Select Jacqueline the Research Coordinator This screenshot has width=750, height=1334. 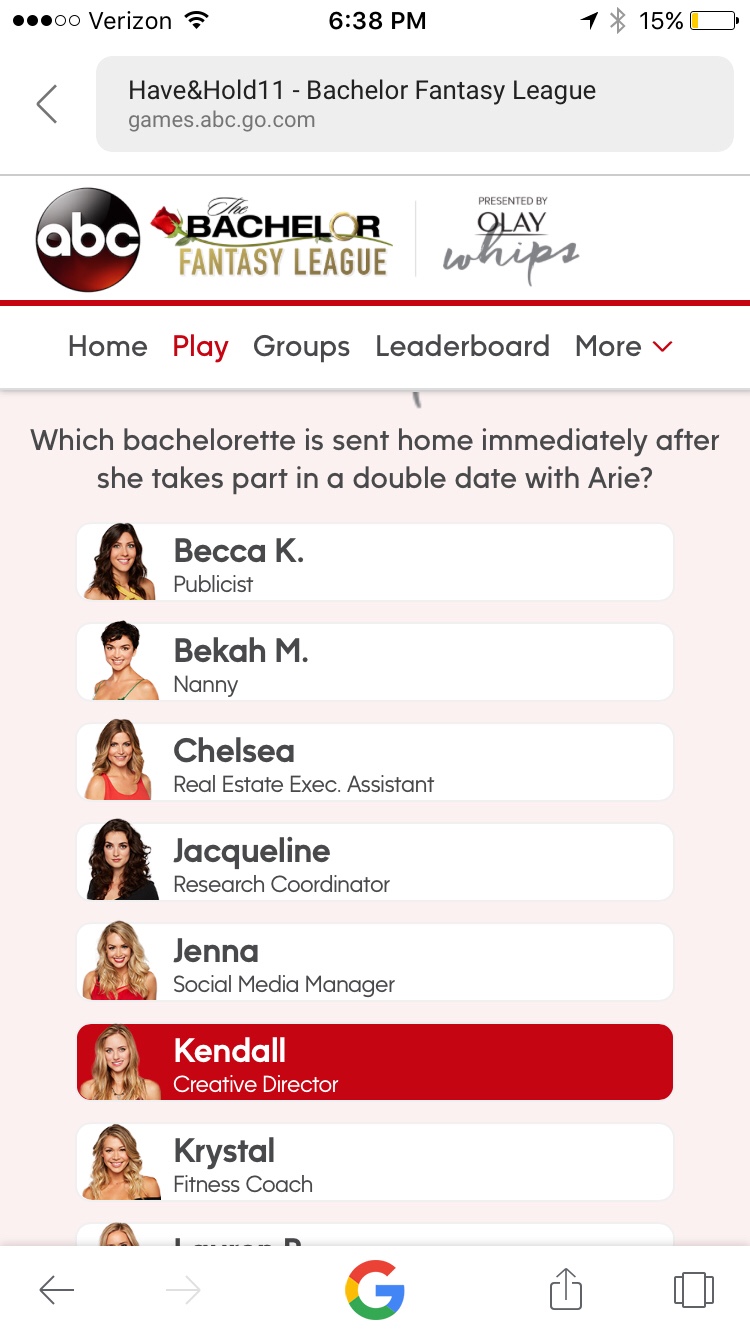pyautogui.click(x=375, y=862)
